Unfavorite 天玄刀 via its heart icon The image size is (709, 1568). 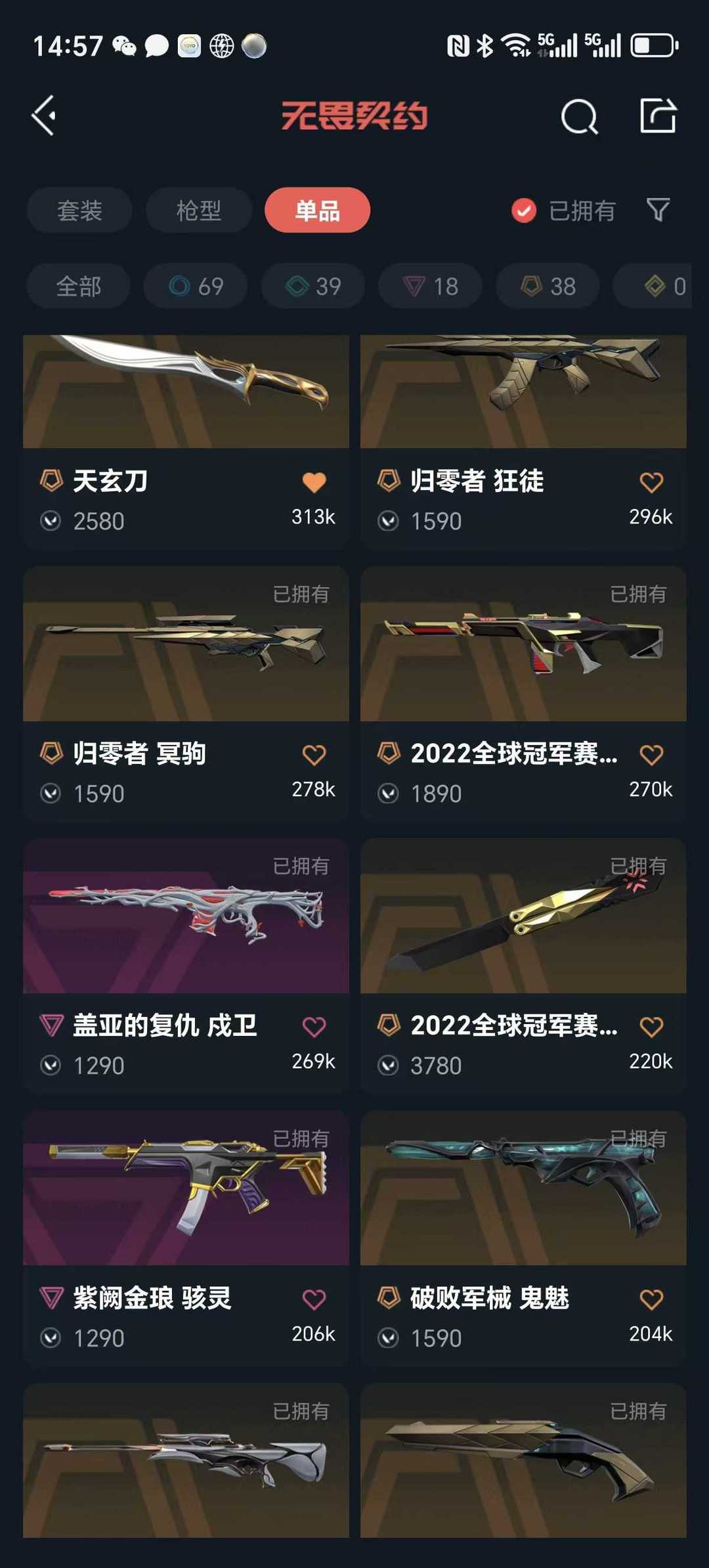(314, 482)
